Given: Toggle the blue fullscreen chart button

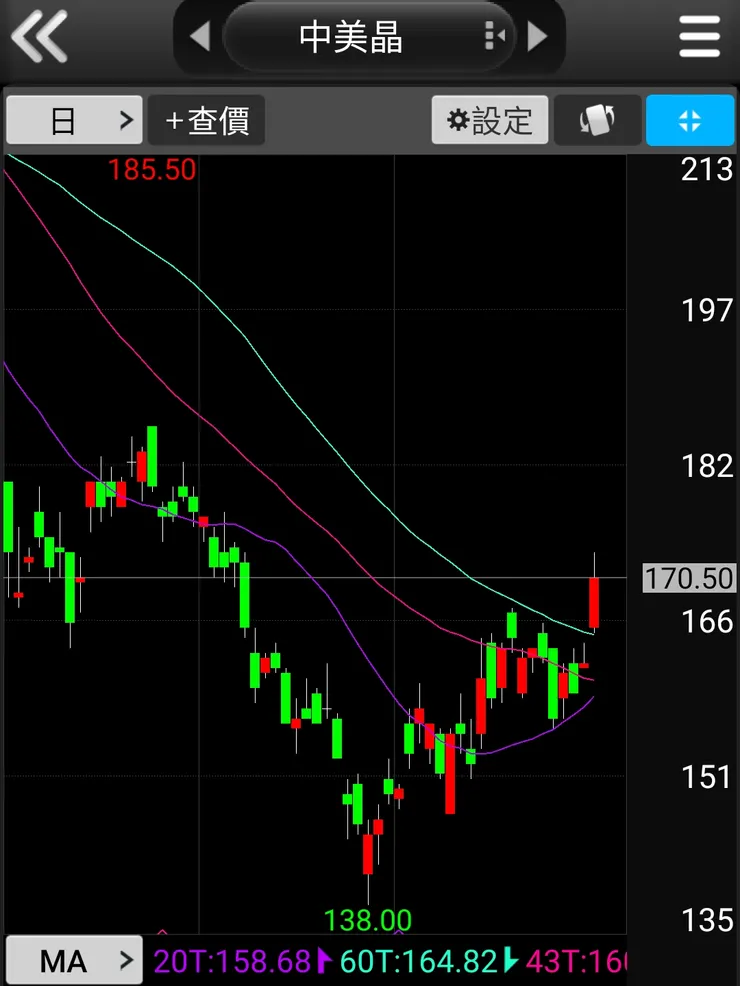Looking at the screenshot, I should (x=690, y=121).
